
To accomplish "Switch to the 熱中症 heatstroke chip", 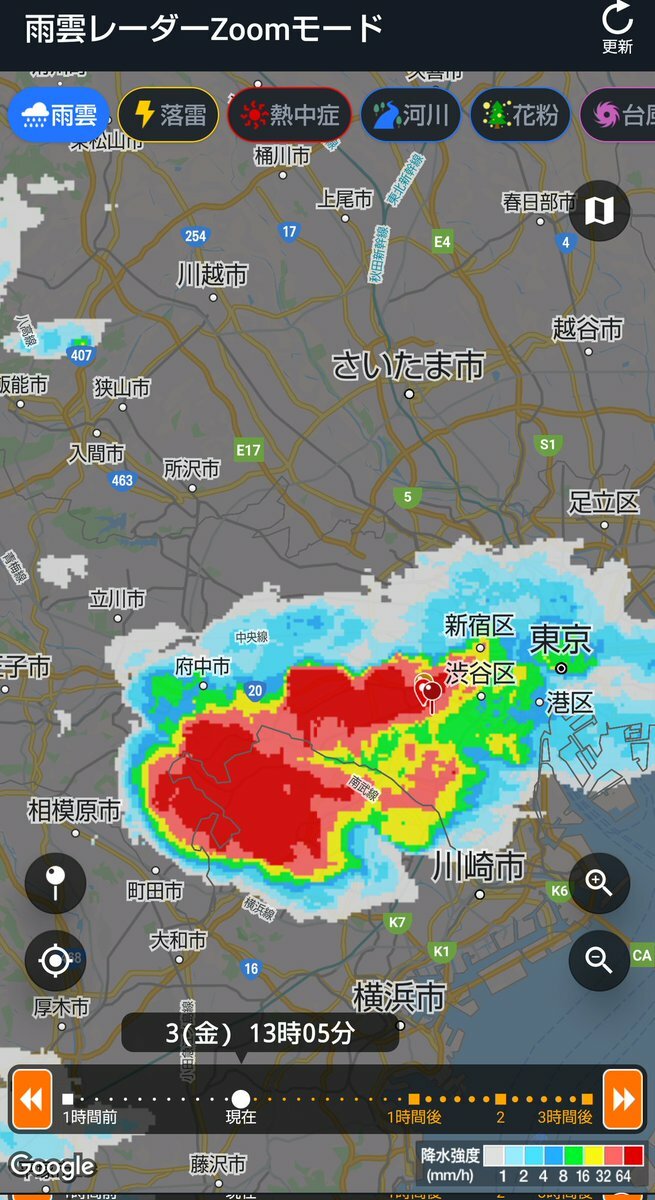I will tap(289, 115).
